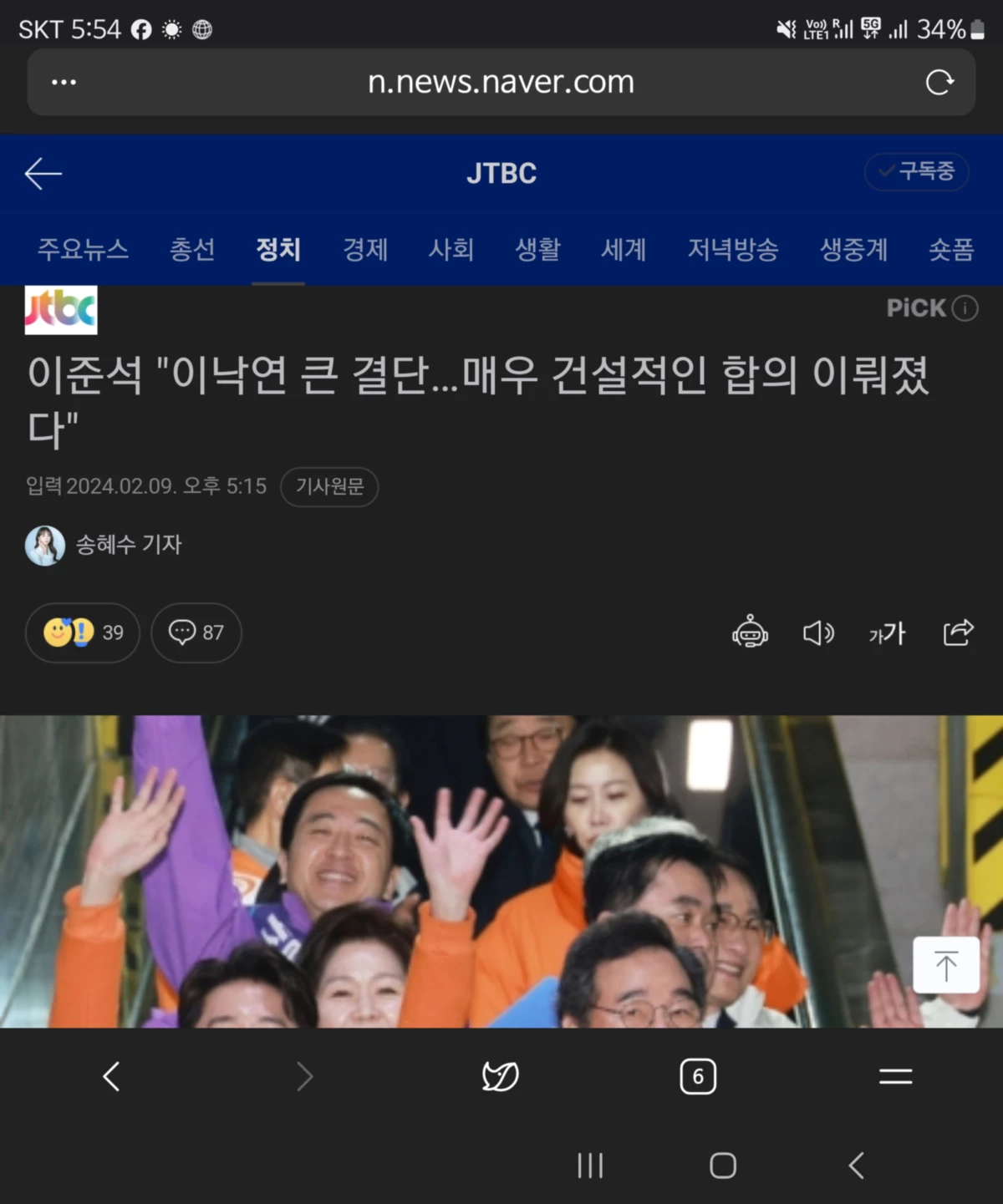Open the 저녁방송 tab
Screen dimensions: 1003x1204
[733, 249]
